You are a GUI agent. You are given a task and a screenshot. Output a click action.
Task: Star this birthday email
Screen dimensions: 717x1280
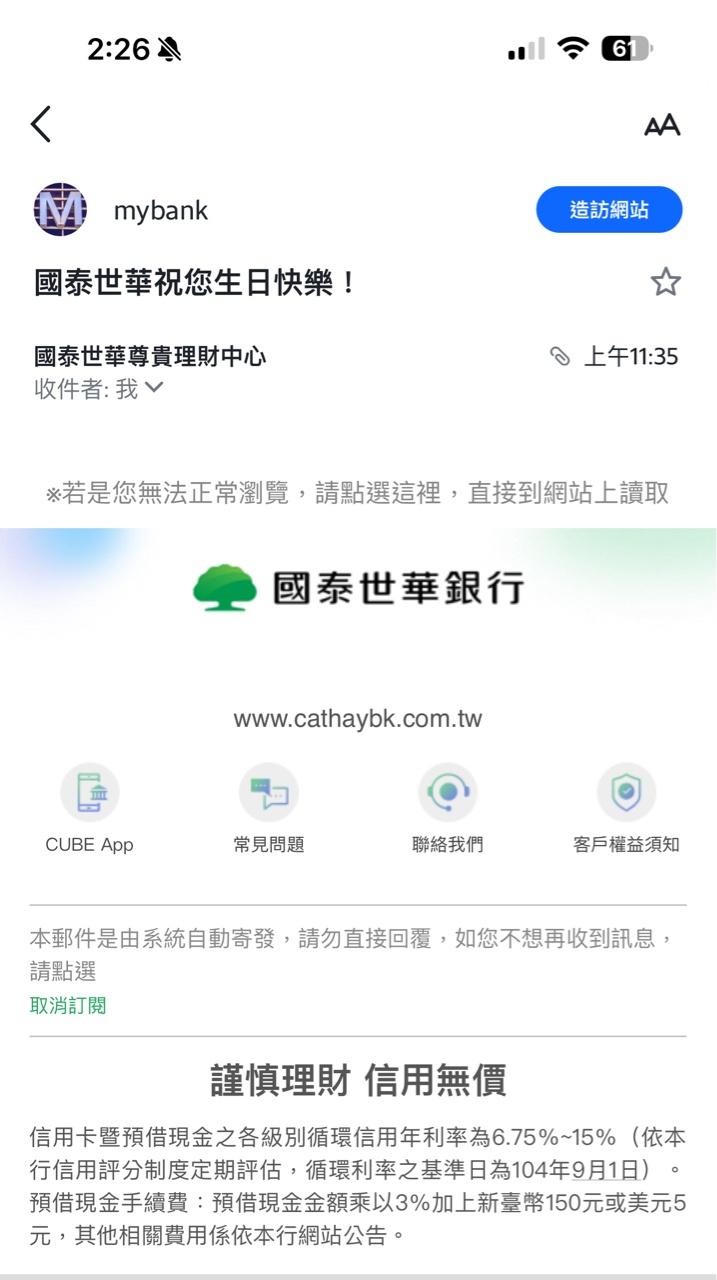tap(665, 282)
